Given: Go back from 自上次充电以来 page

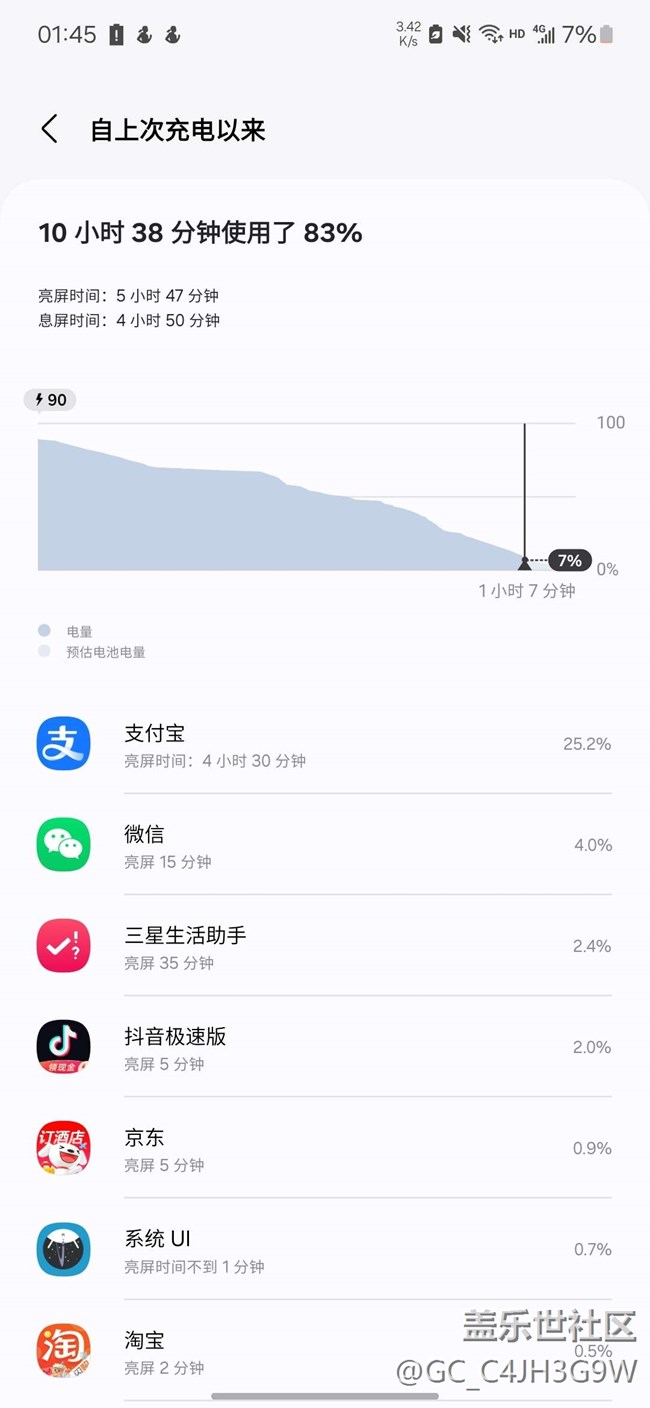Looking at the screenshot, I should 49,129.
